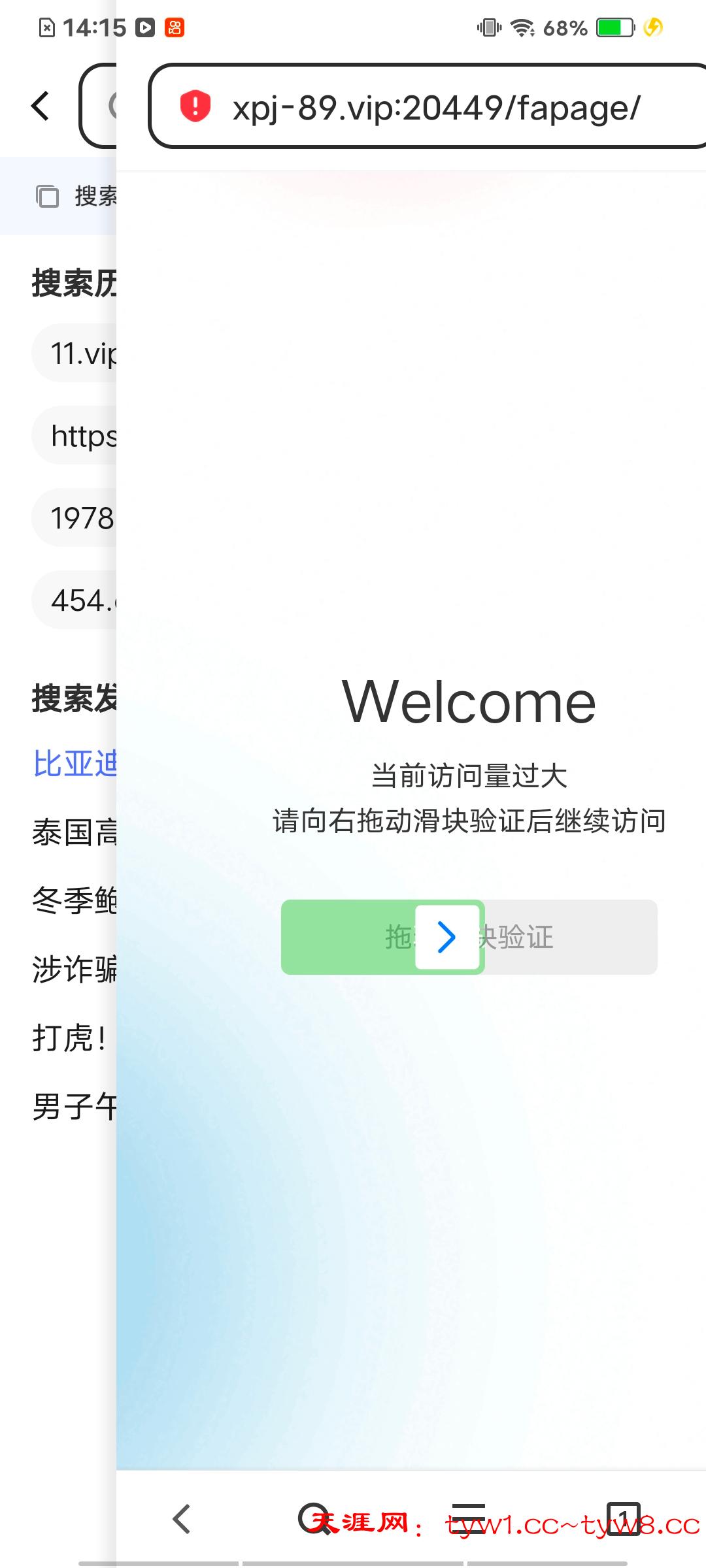Select the 454 search history chip

pyautogui.click(x=75, y=600)
